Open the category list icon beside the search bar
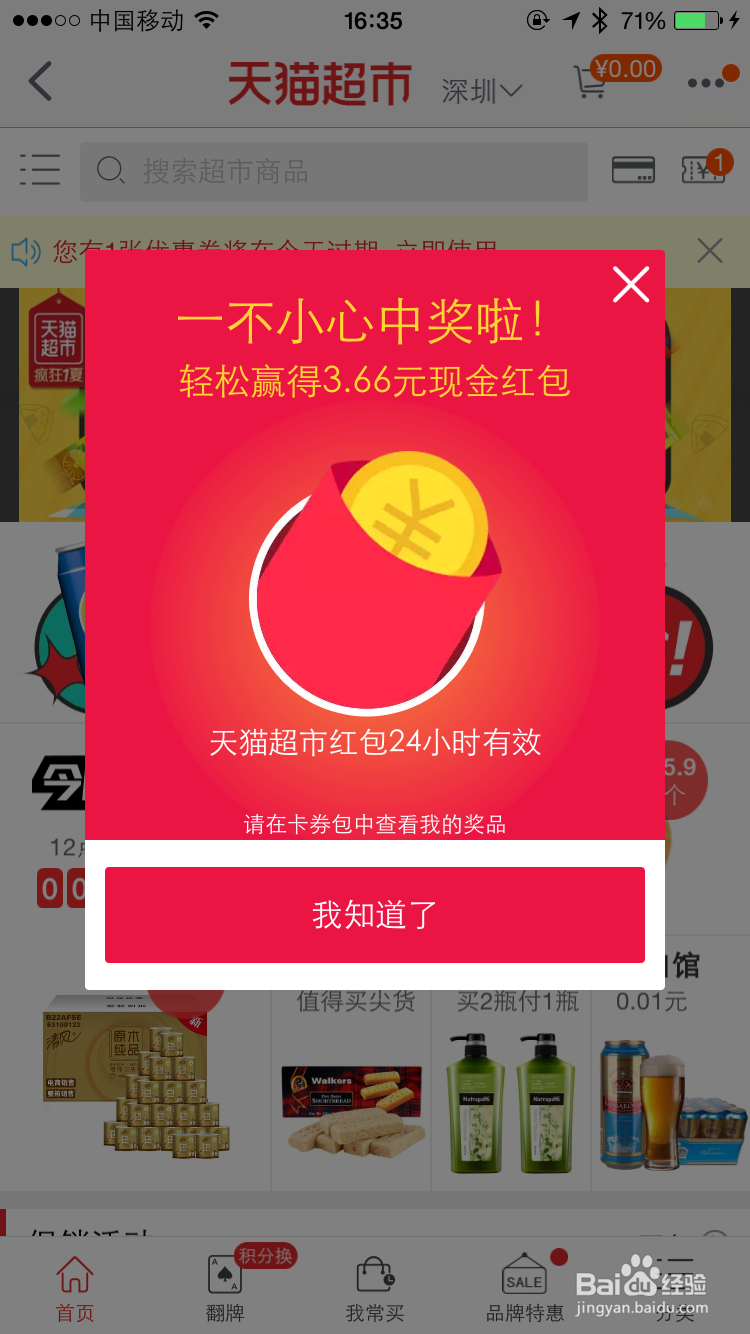This screenshot has width=750, height=1334. coord(40,170)
